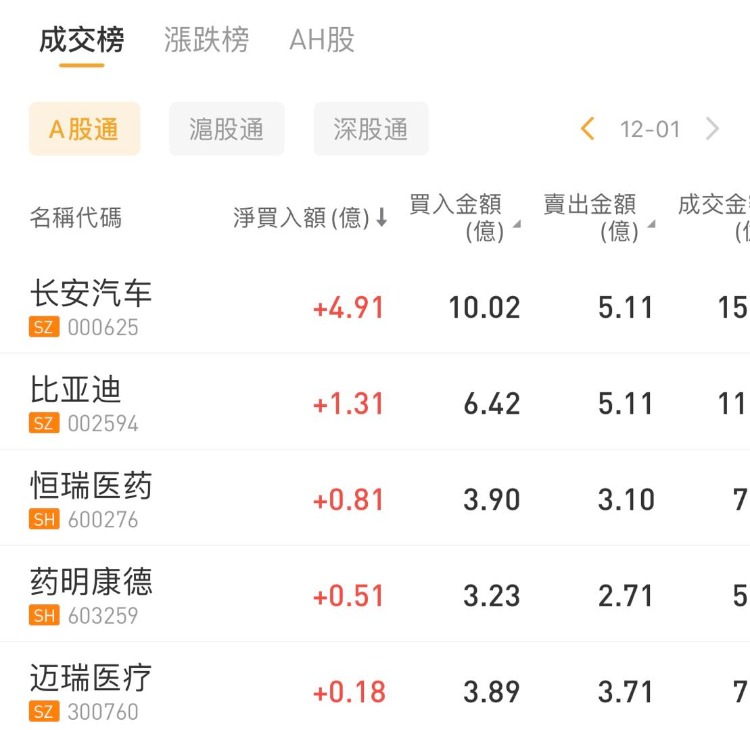Go to the next date arrow
Viewport: 750px width, 730px height.
point(712,129)
